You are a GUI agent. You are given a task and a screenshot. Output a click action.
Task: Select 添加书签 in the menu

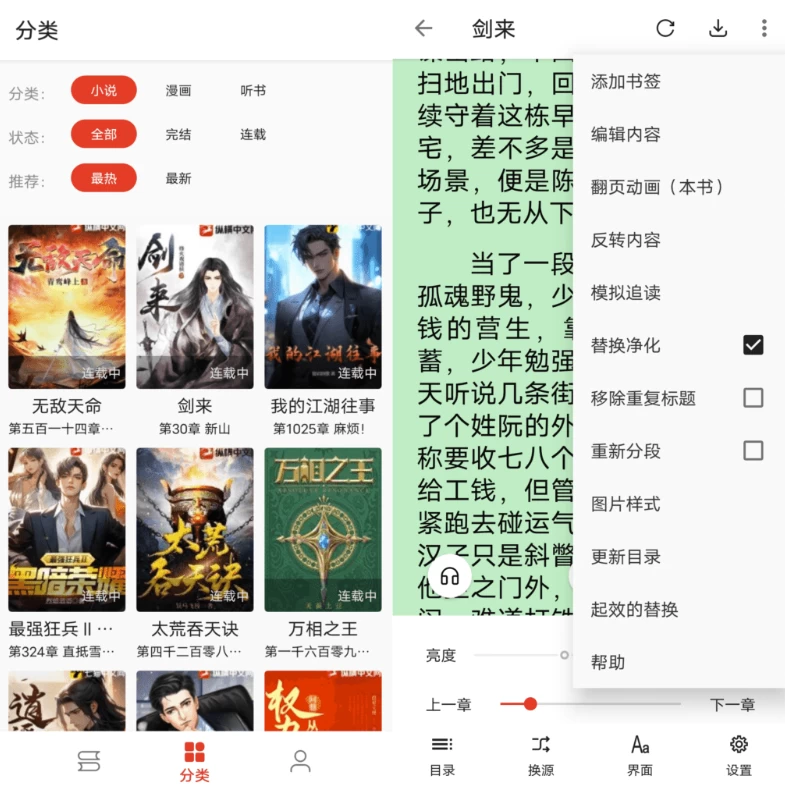click(x=626, y=82)
